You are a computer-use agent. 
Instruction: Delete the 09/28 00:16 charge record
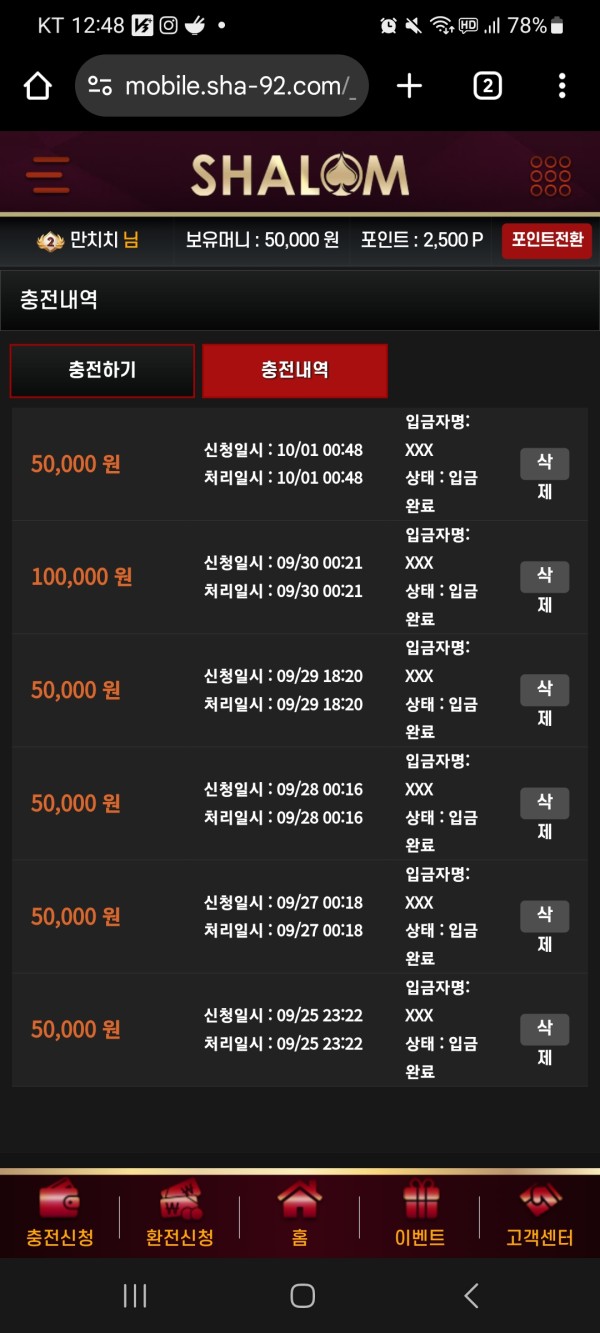pyautogui.click(x=544, y=815)
